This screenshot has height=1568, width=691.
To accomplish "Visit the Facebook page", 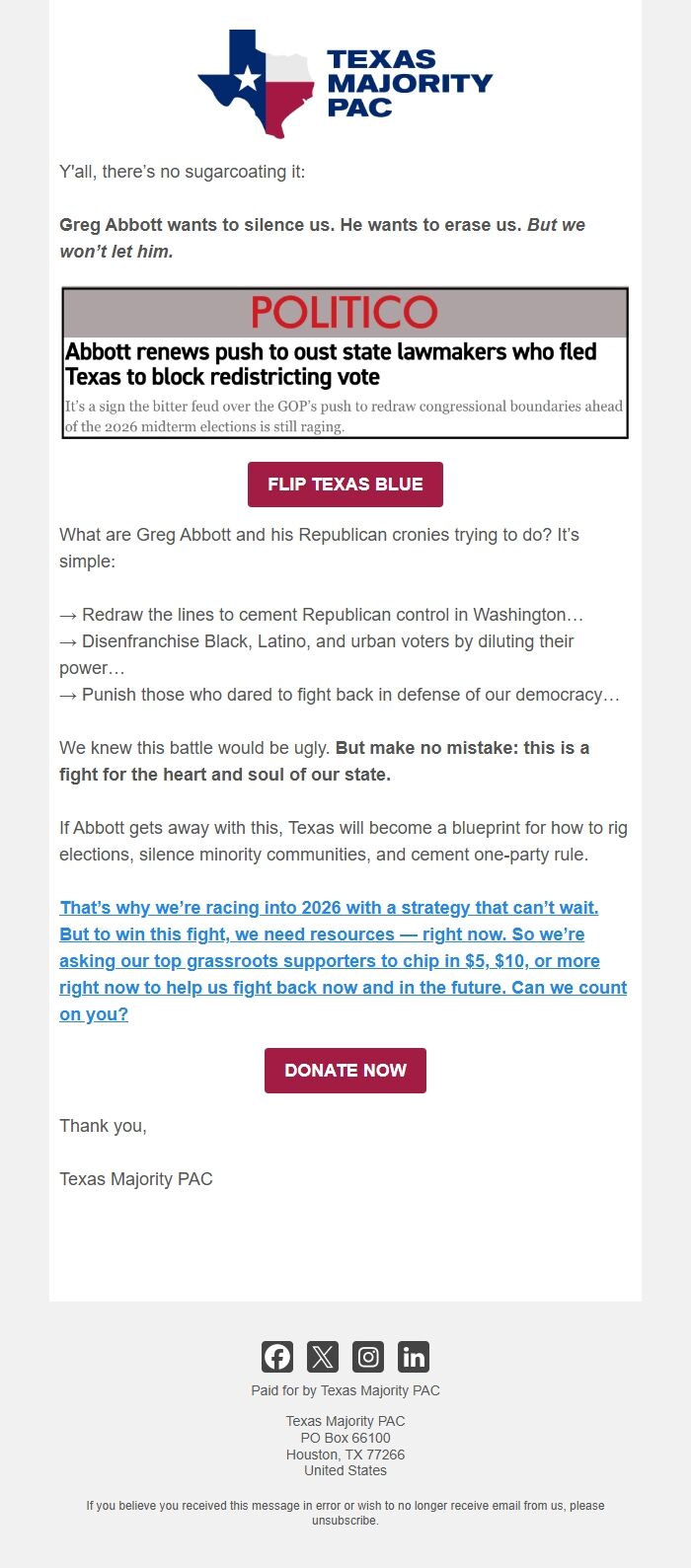I will 277,1357.
